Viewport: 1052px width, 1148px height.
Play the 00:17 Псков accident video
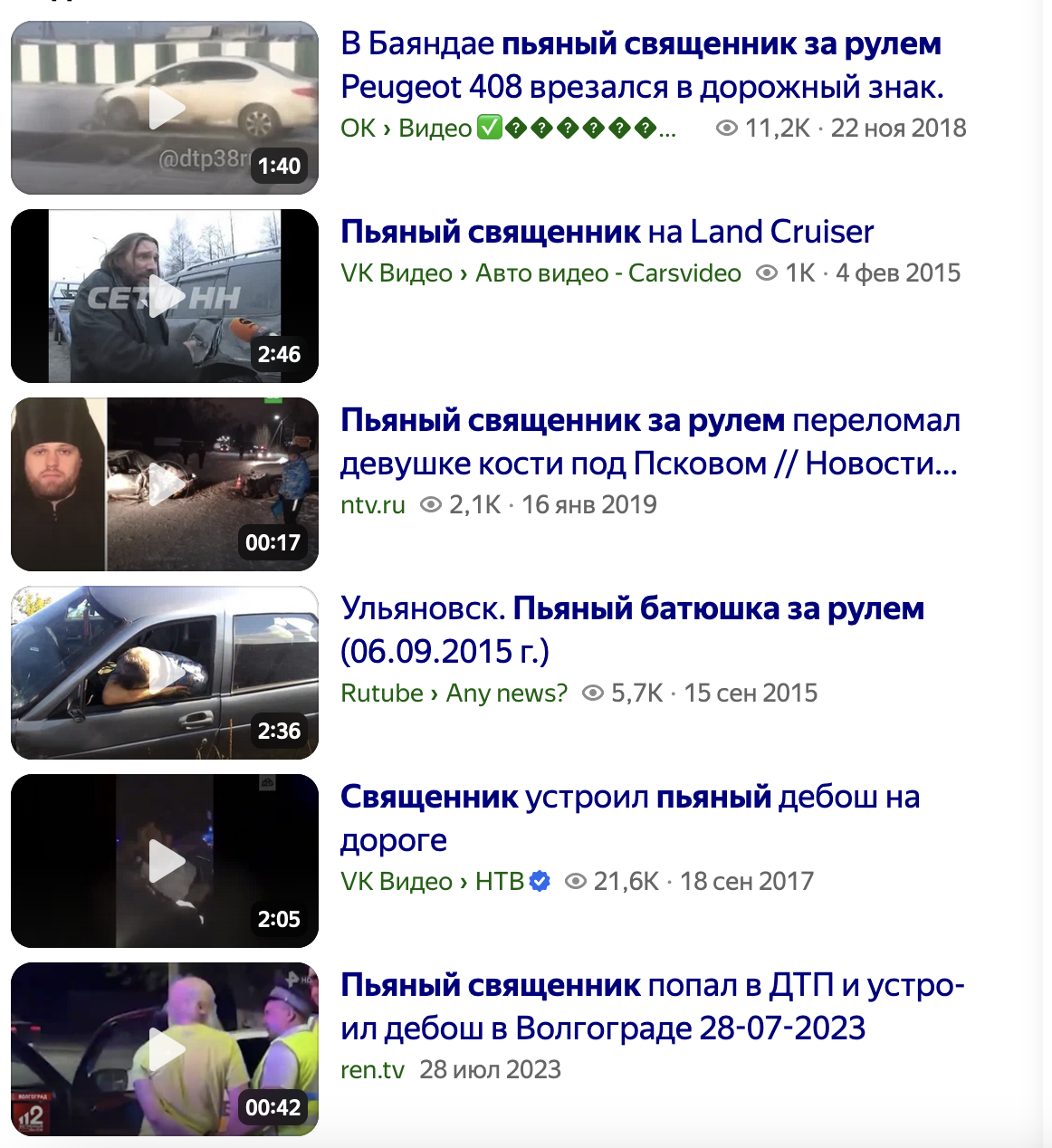click(x=165, y=484)
